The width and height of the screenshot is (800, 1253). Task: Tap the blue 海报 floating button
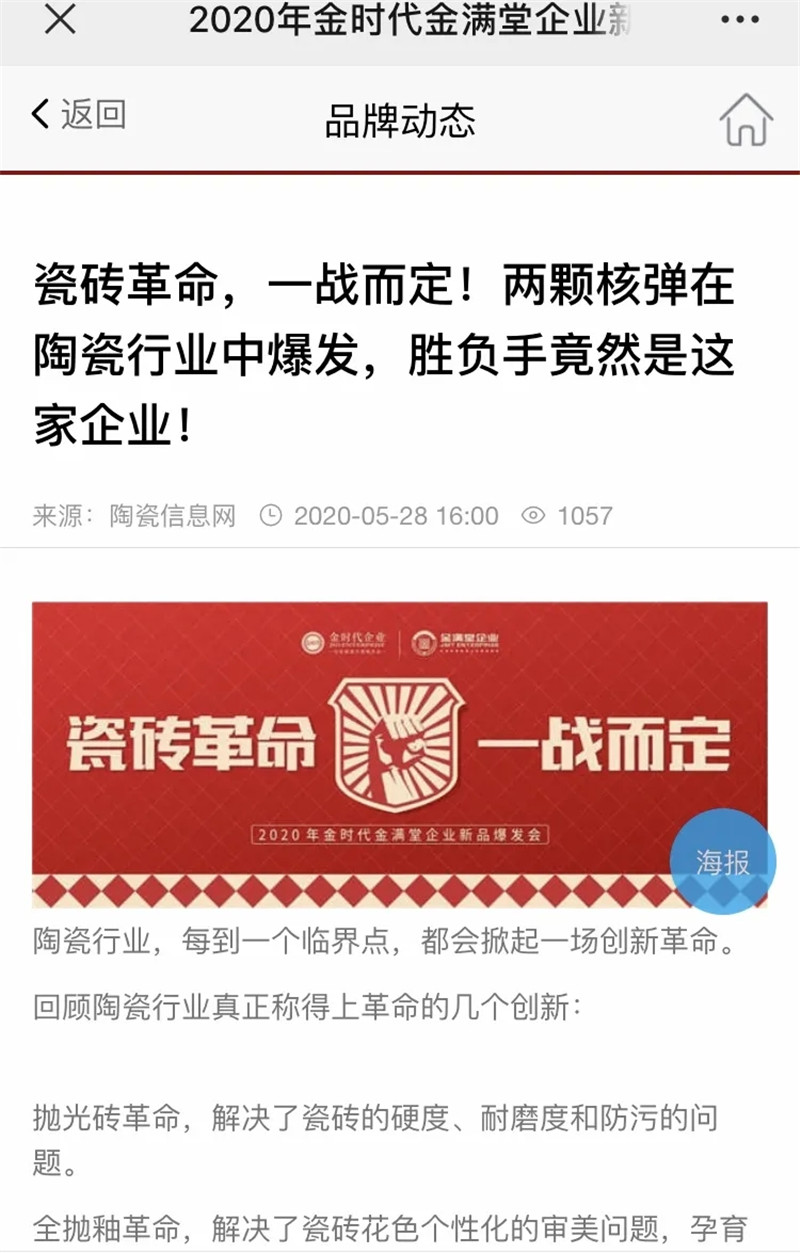(x=723, y=861)
